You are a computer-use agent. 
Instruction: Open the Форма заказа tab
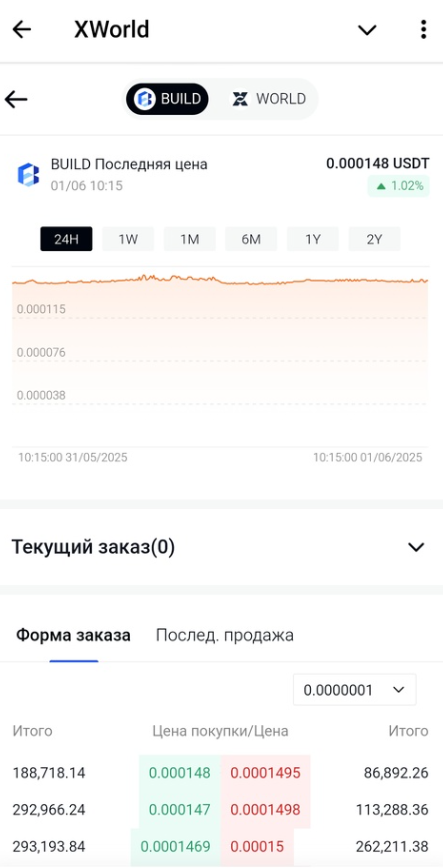(x=73, y=635)
